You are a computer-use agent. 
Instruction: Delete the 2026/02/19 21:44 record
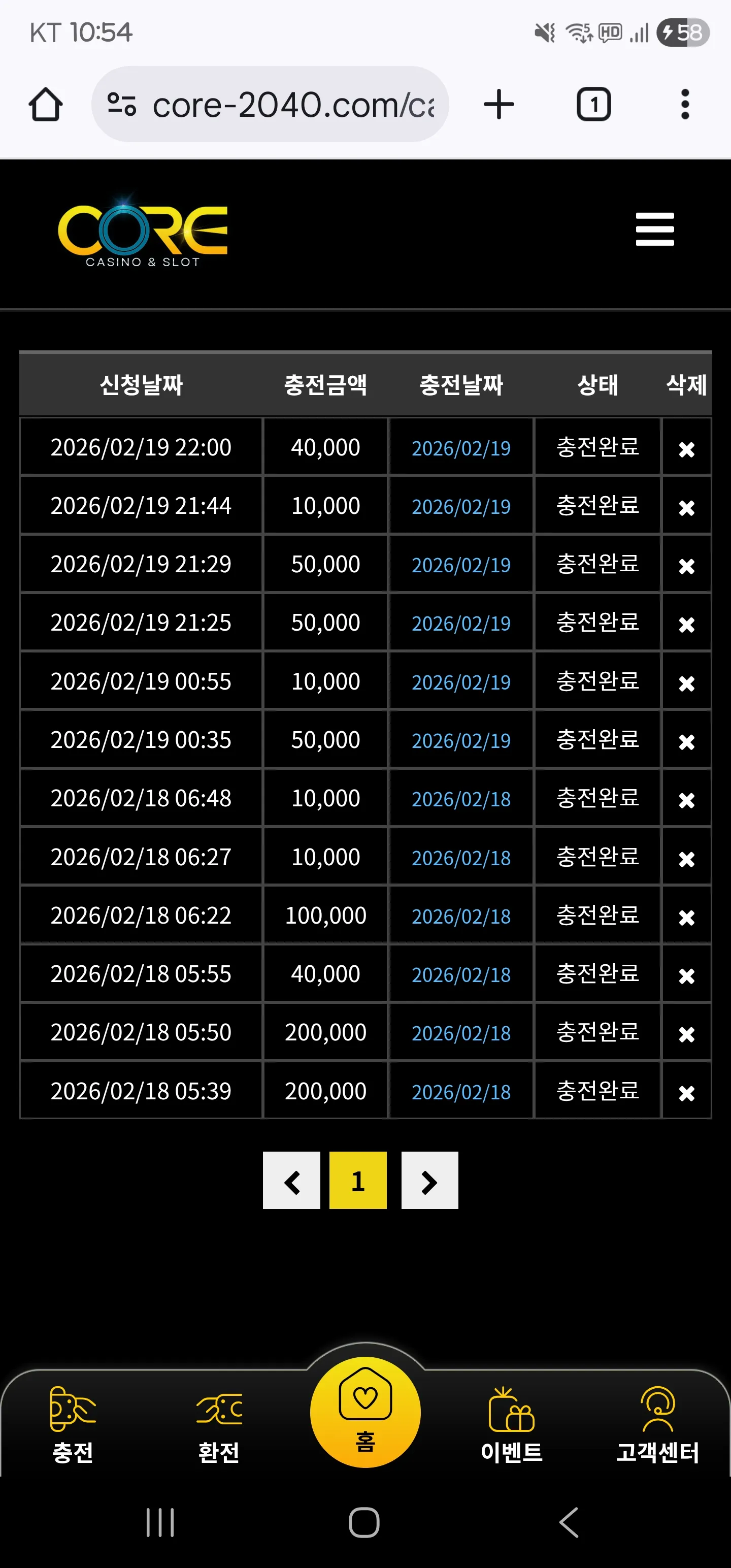point(686,508)
